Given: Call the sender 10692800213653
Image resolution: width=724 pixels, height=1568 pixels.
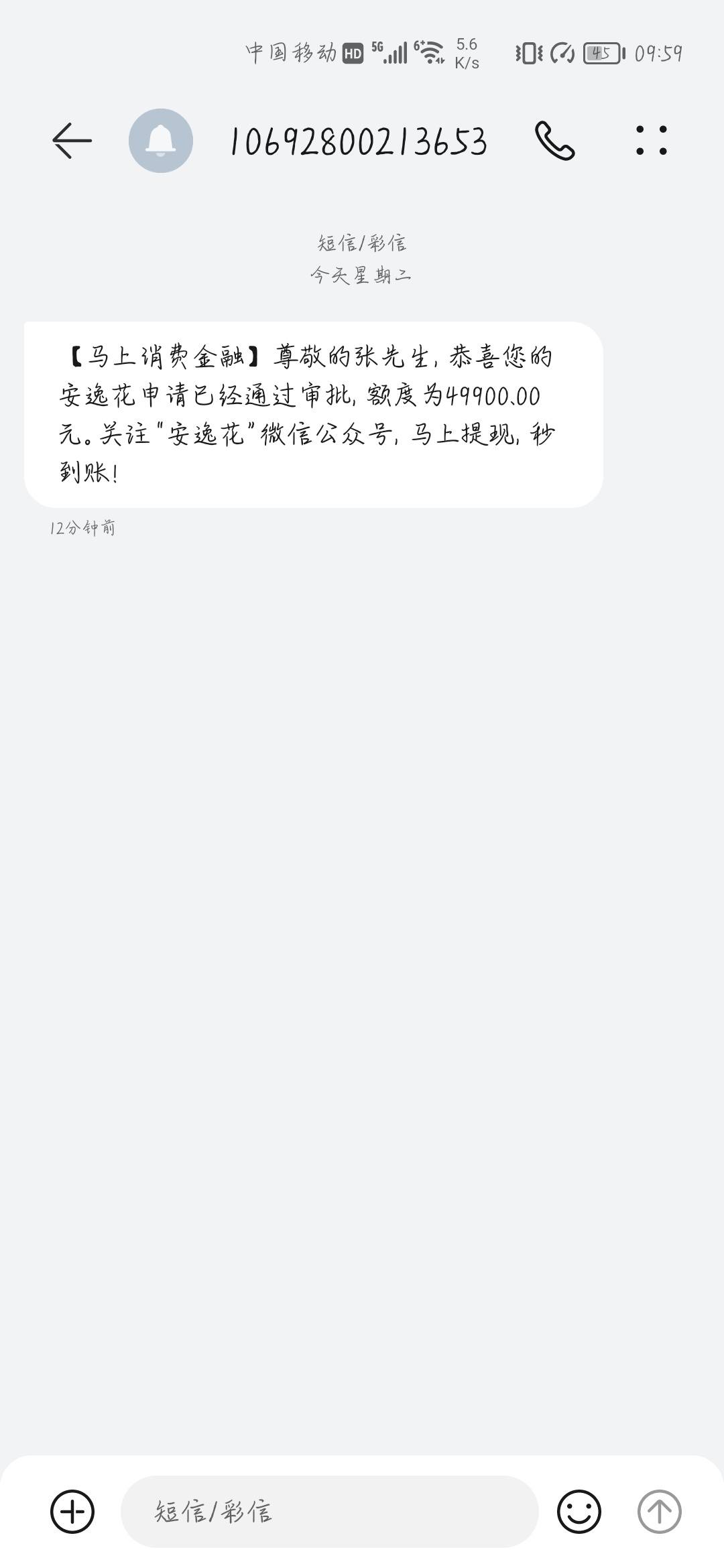Looking at the screenshot, I should [x=555, y=141].
